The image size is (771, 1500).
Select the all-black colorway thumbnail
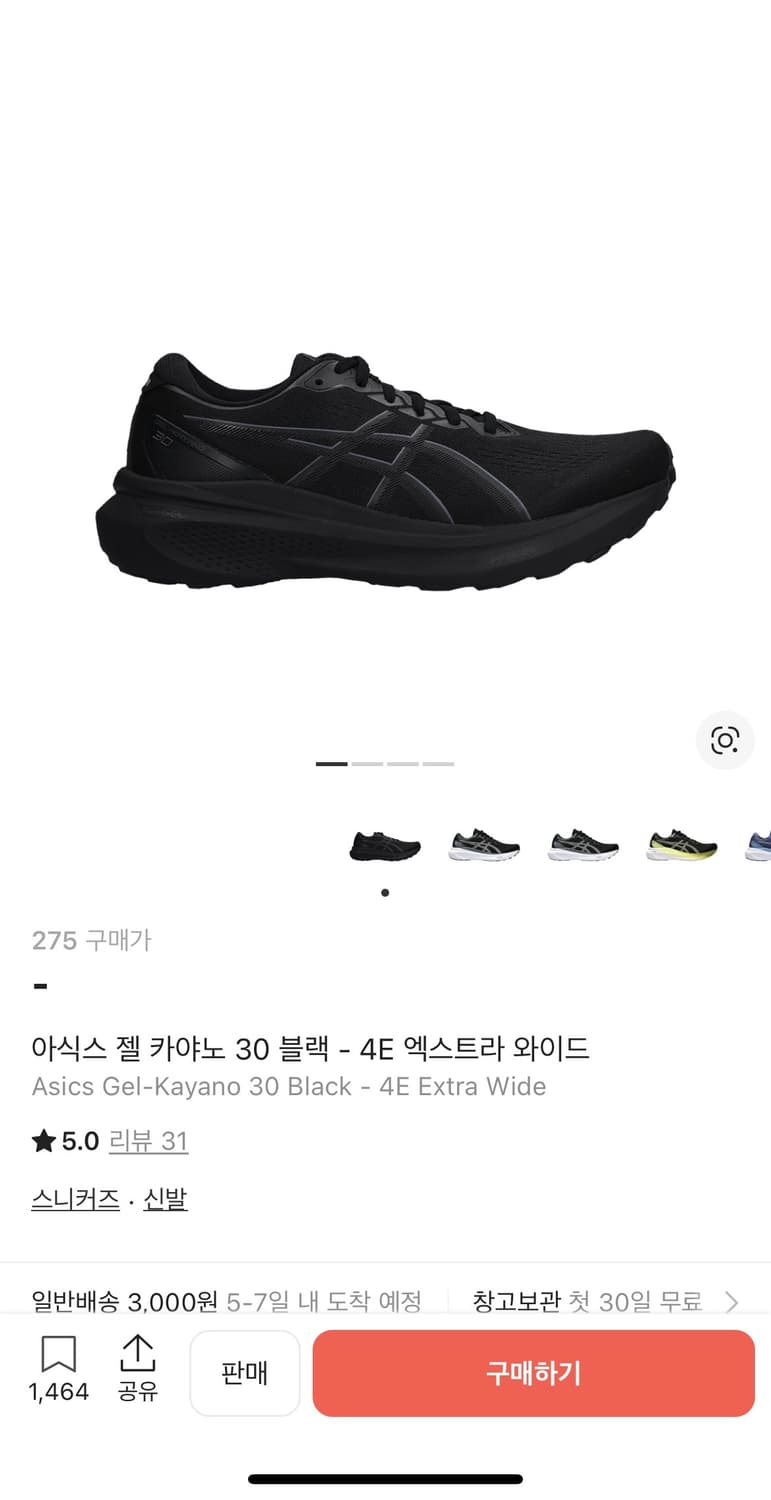click(384, 845)
